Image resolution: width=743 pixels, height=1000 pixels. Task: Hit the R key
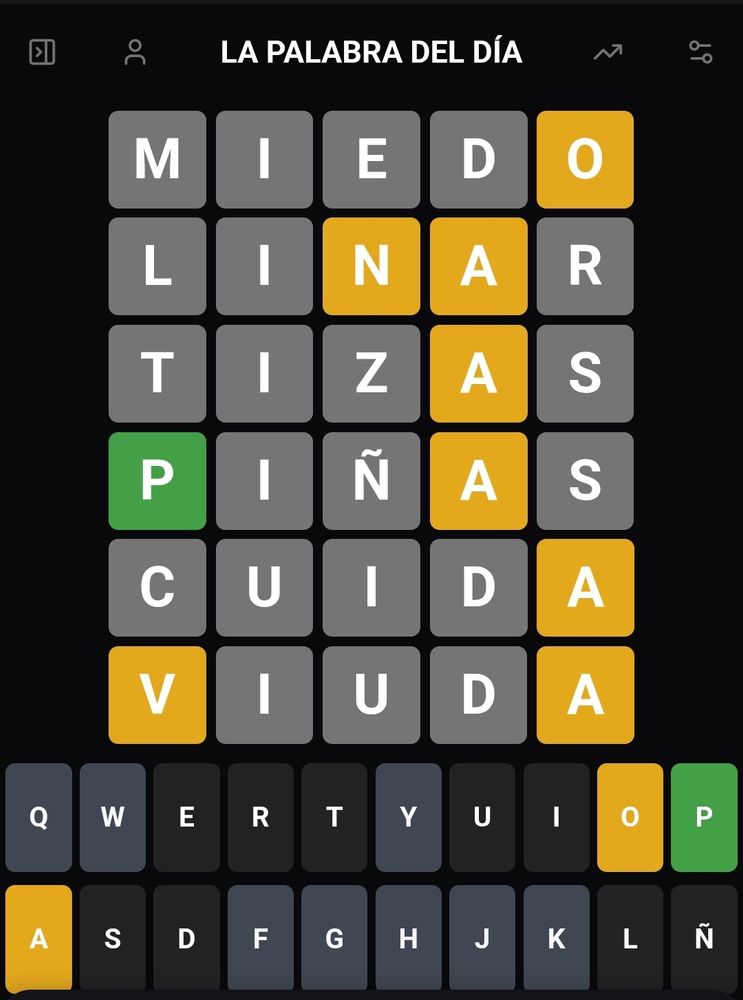point(260,817)
